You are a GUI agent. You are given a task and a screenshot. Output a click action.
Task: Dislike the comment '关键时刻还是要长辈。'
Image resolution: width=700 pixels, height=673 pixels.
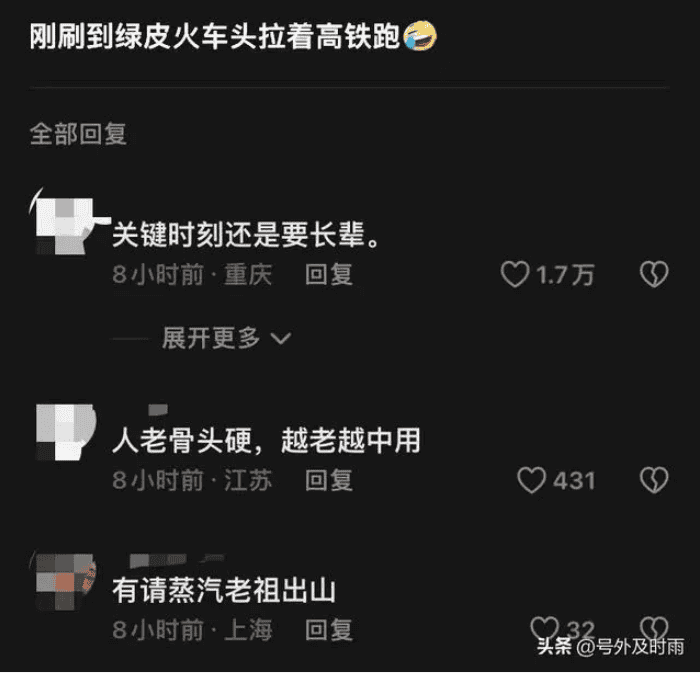coord(653,275)
